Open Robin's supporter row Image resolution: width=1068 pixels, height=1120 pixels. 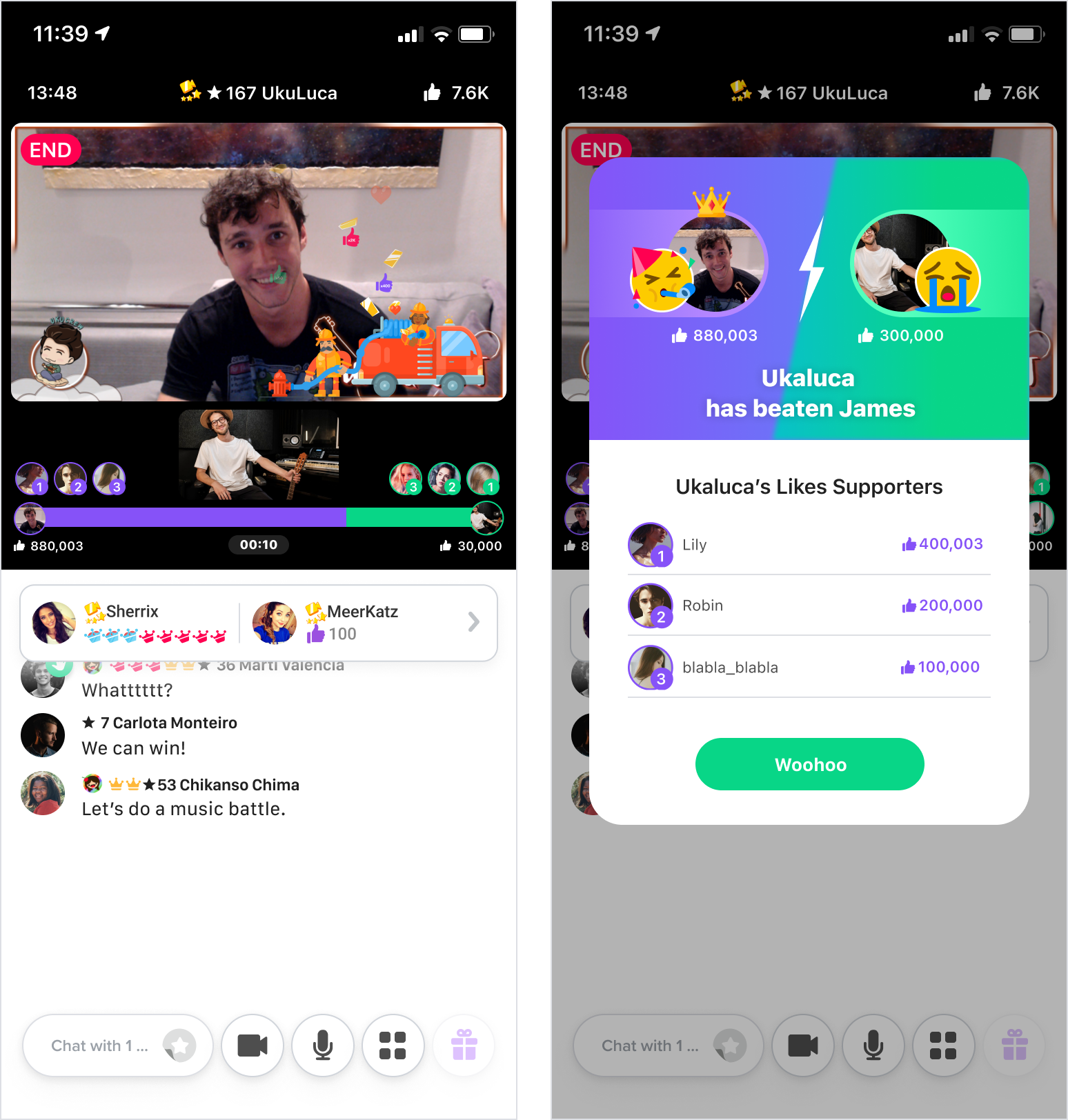pyautogui.click(x=809, y=606)
